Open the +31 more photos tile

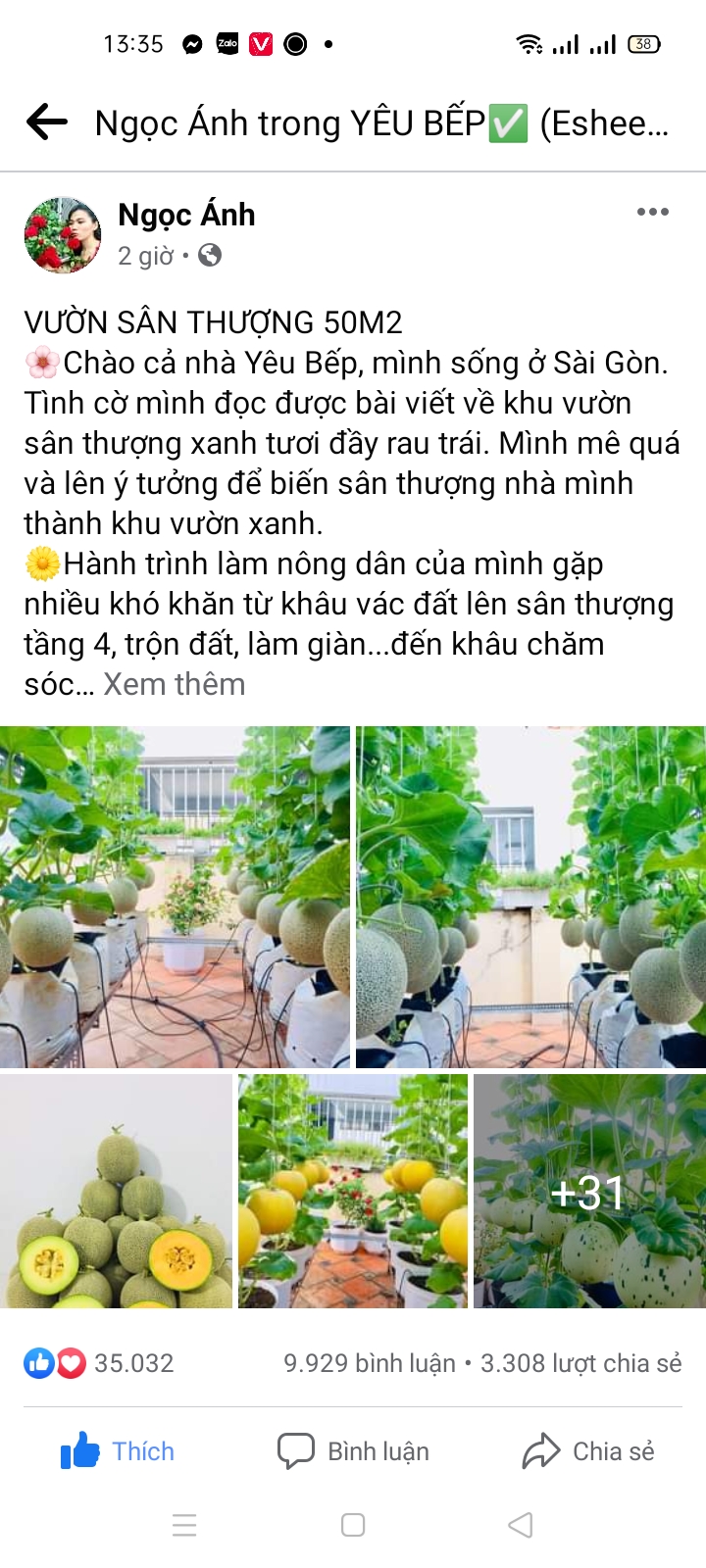(x=589, y=1191)
